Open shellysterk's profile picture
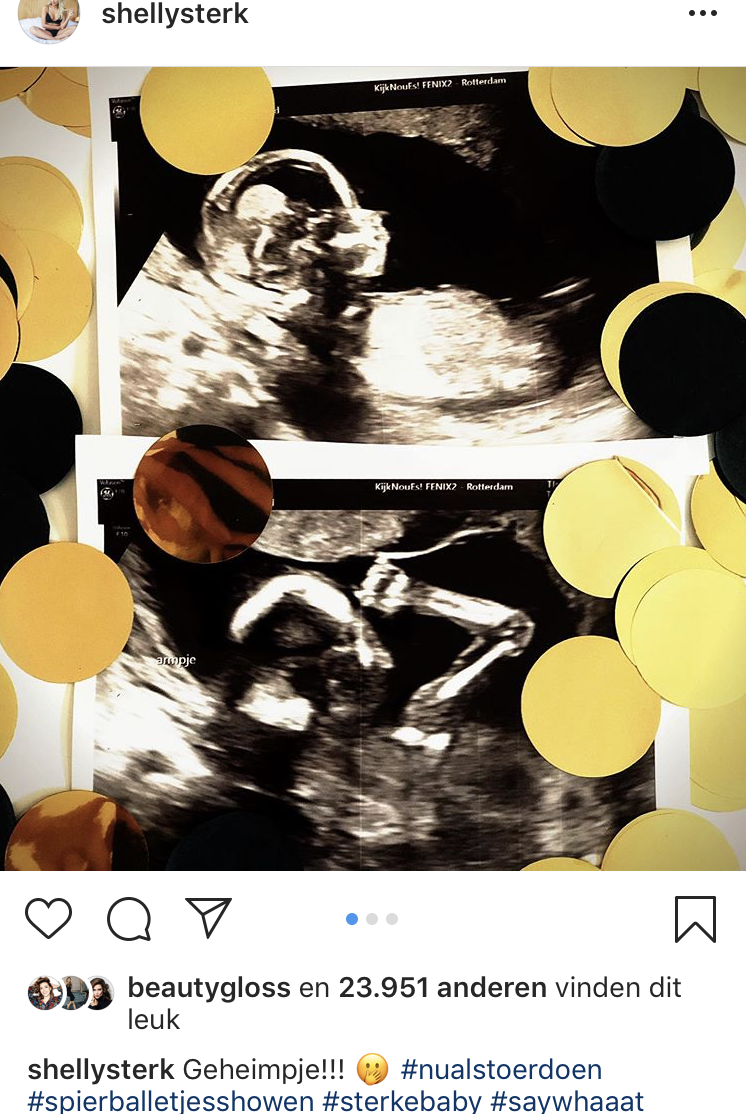Screen dimensions: 746x1114 48,16
